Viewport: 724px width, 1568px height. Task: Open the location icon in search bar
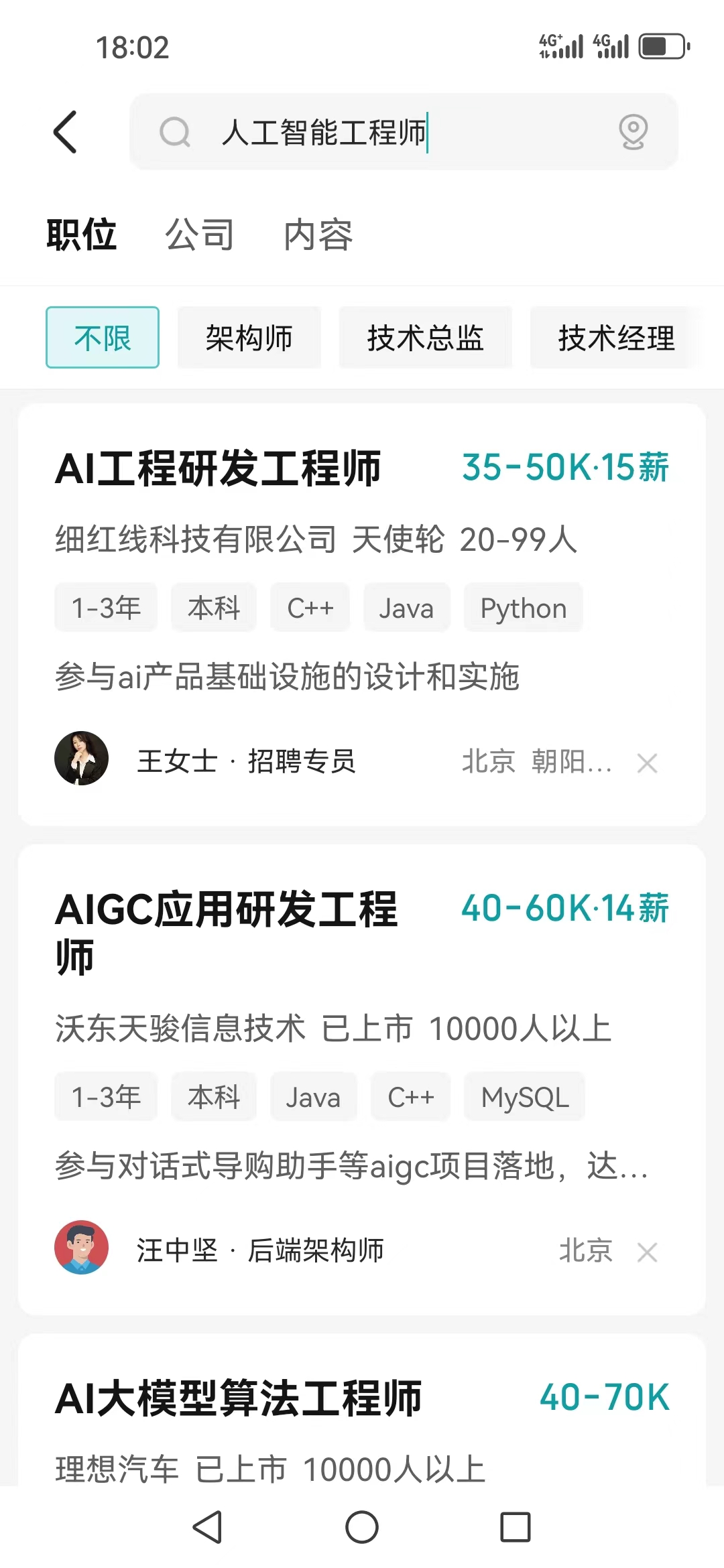pos(633,132)
